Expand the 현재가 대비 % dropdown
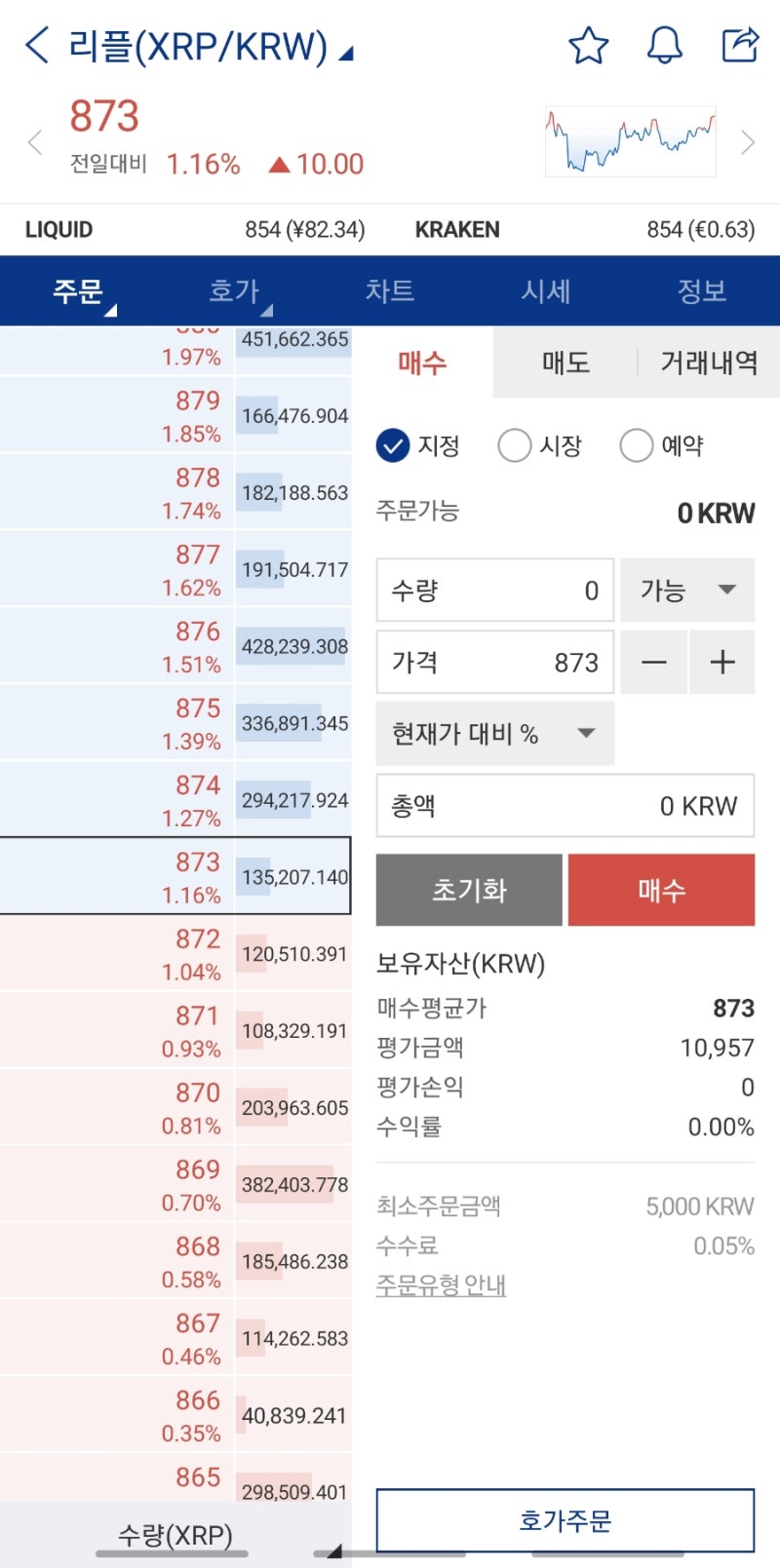Screen dimensions: 780x1568 click(x=495, y=734)
